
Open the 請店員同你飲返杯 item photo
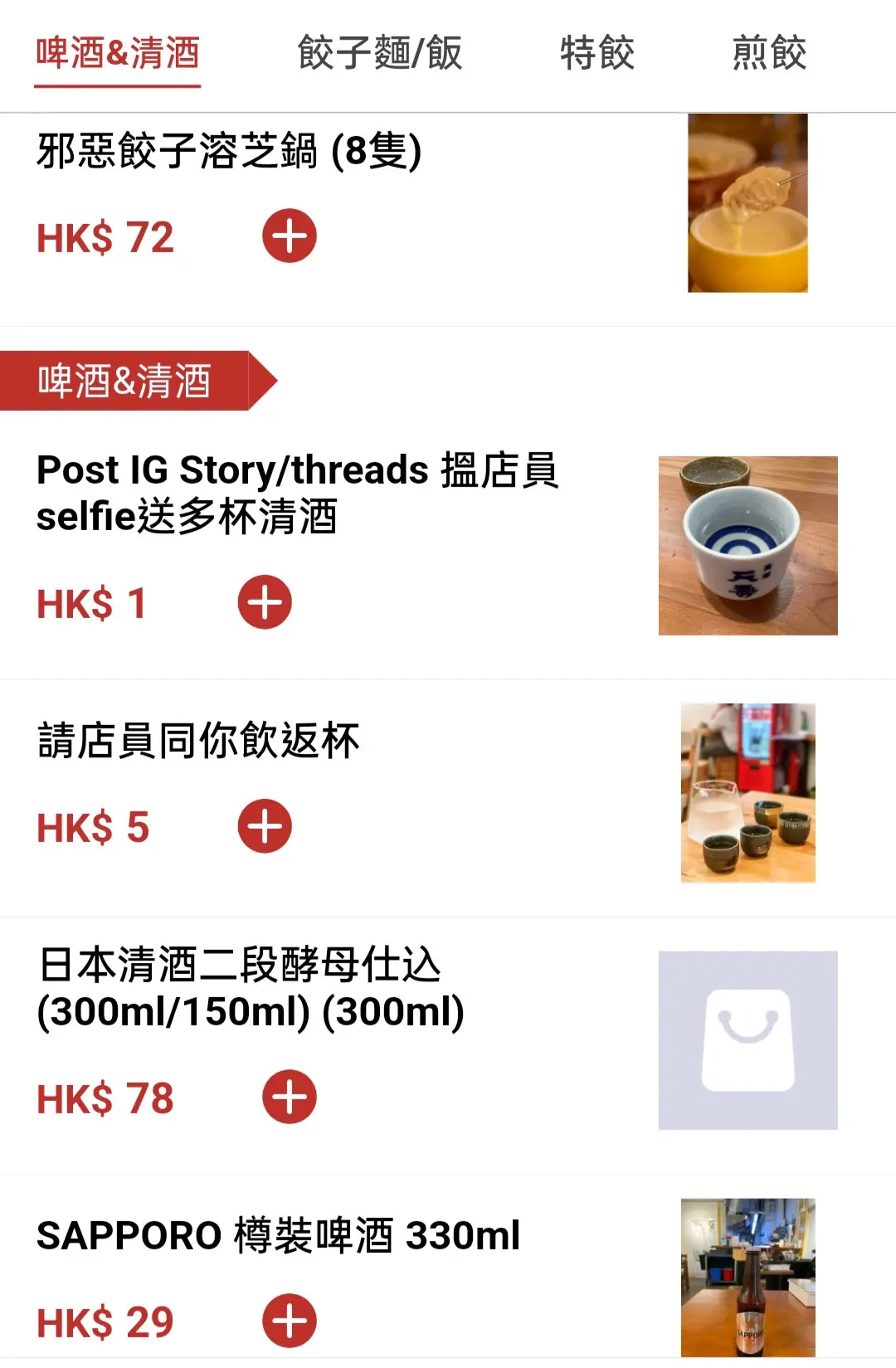coord(747,793)
